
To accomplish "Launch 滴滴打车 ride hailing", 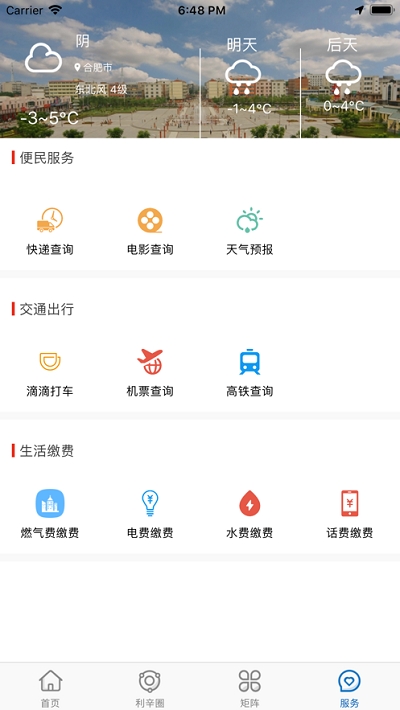I will [x=50, y=373].
